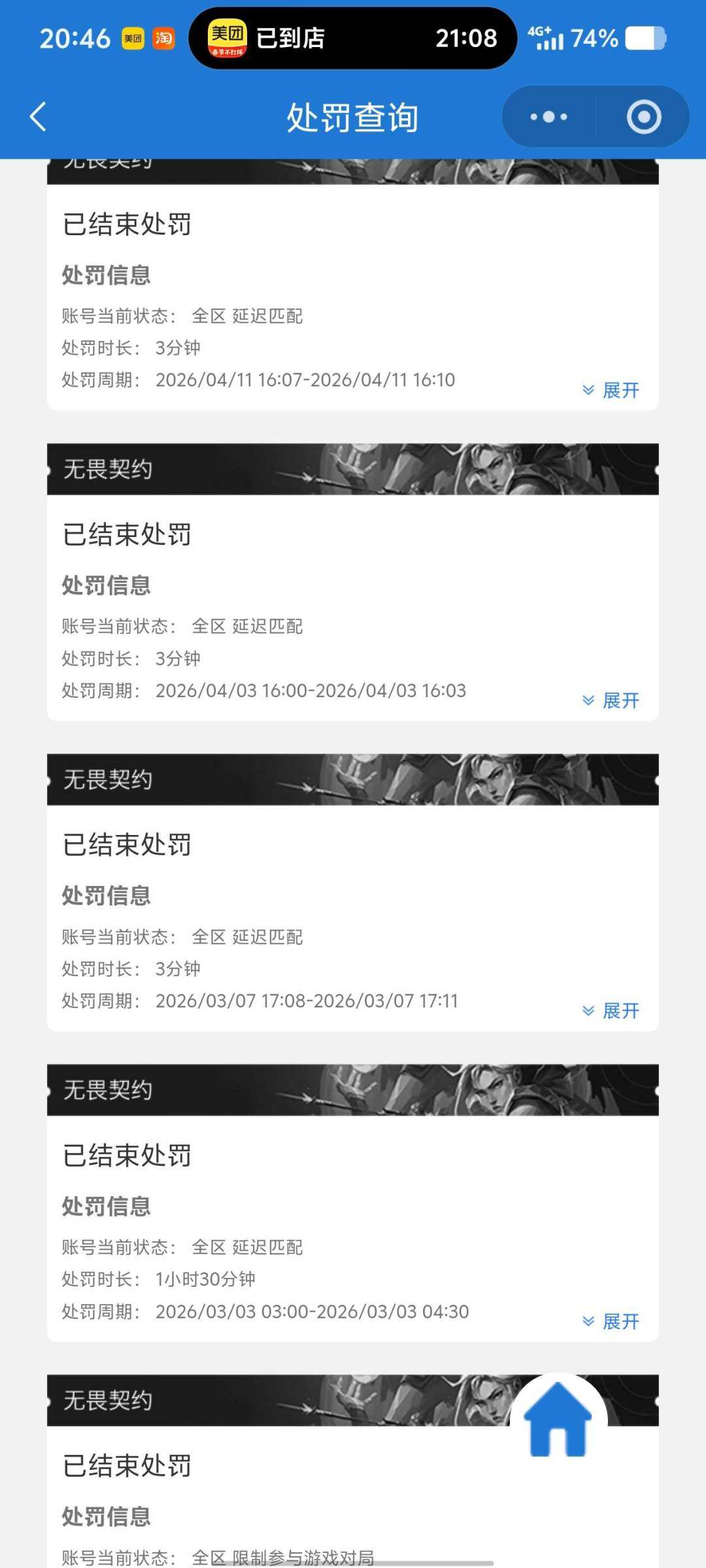This screenshot has height=1568, width=706.
Task: Expand the 1小时30分钟 penalty record
Action: (x=611, y=1321)
